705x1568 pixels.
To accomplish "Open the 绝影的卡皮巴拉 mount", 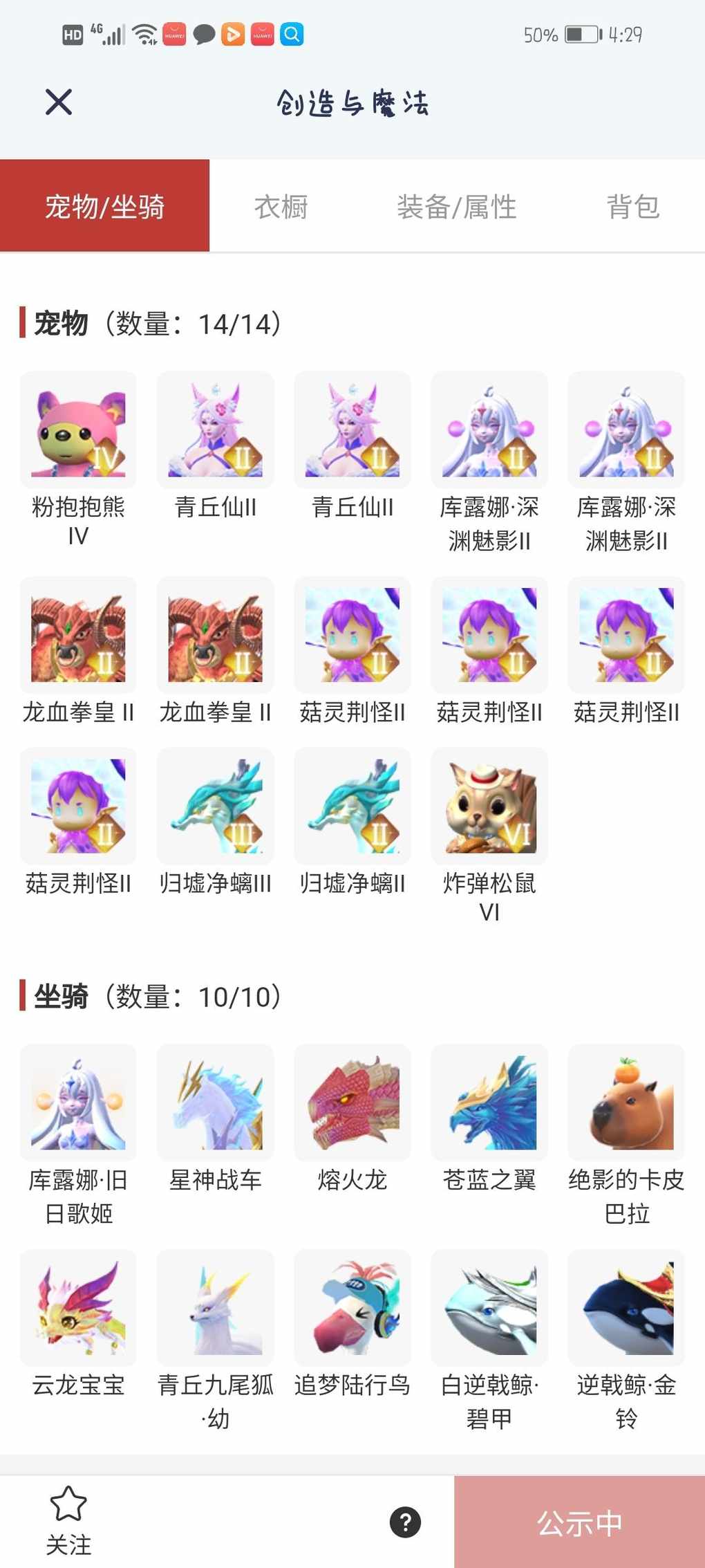I will coord(626,1103).
